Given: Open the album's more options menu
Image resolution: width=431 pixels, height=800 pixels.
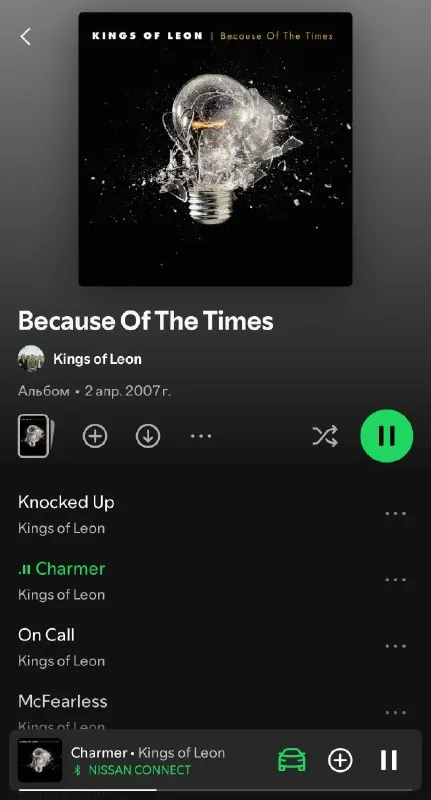Looking at the screenshot, I should [x=201, y=436].
